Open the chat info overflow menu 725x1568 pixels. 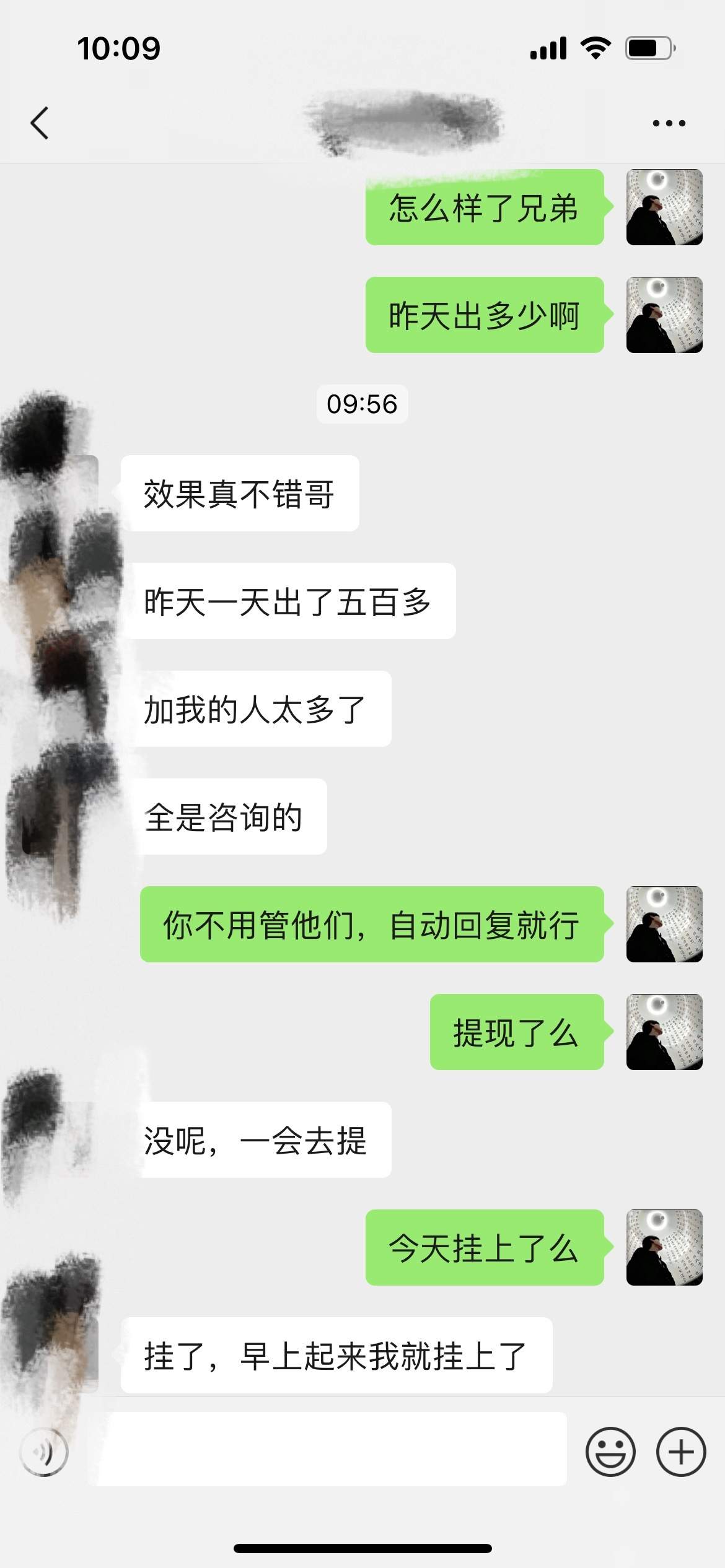[669, 123]
